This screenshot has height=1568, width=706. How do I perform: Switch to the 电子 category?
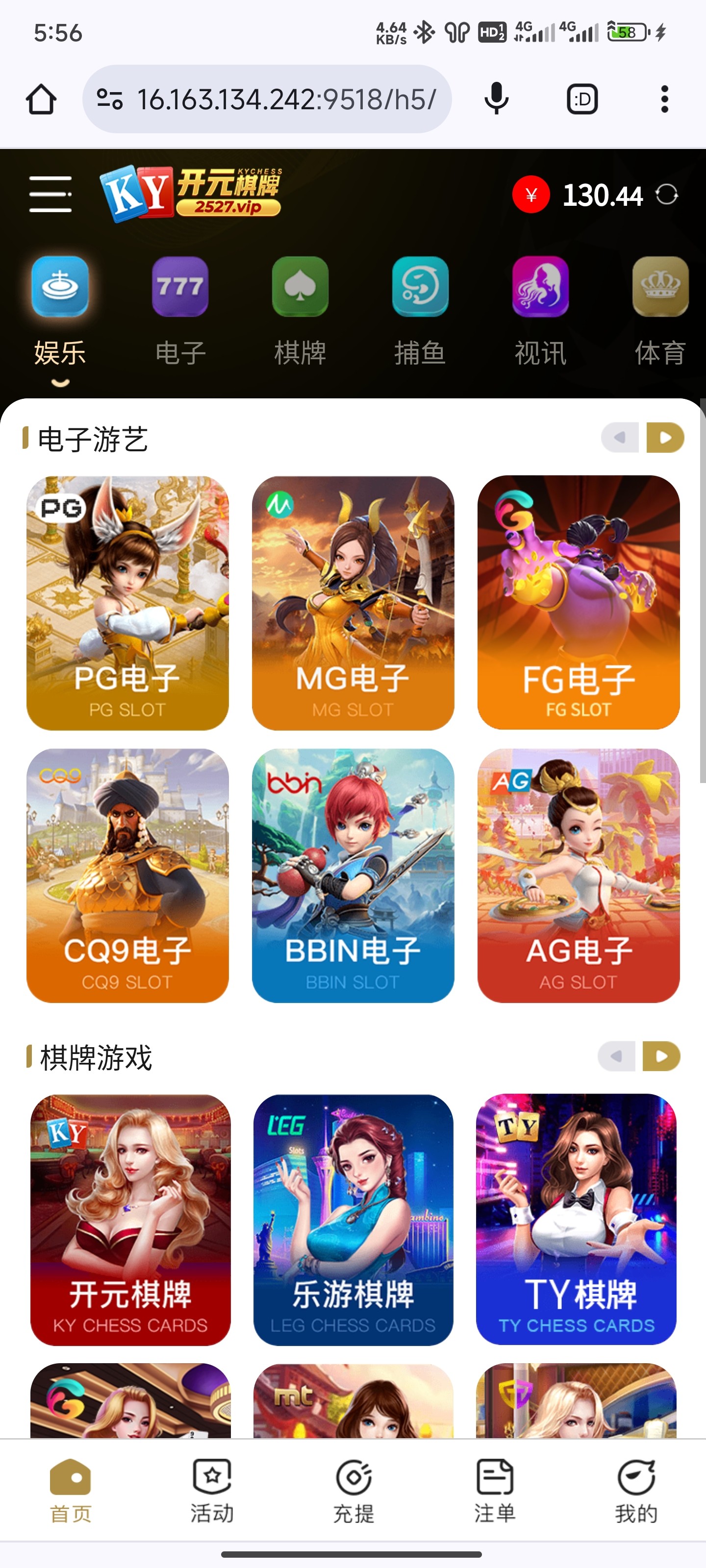(180, 311)
